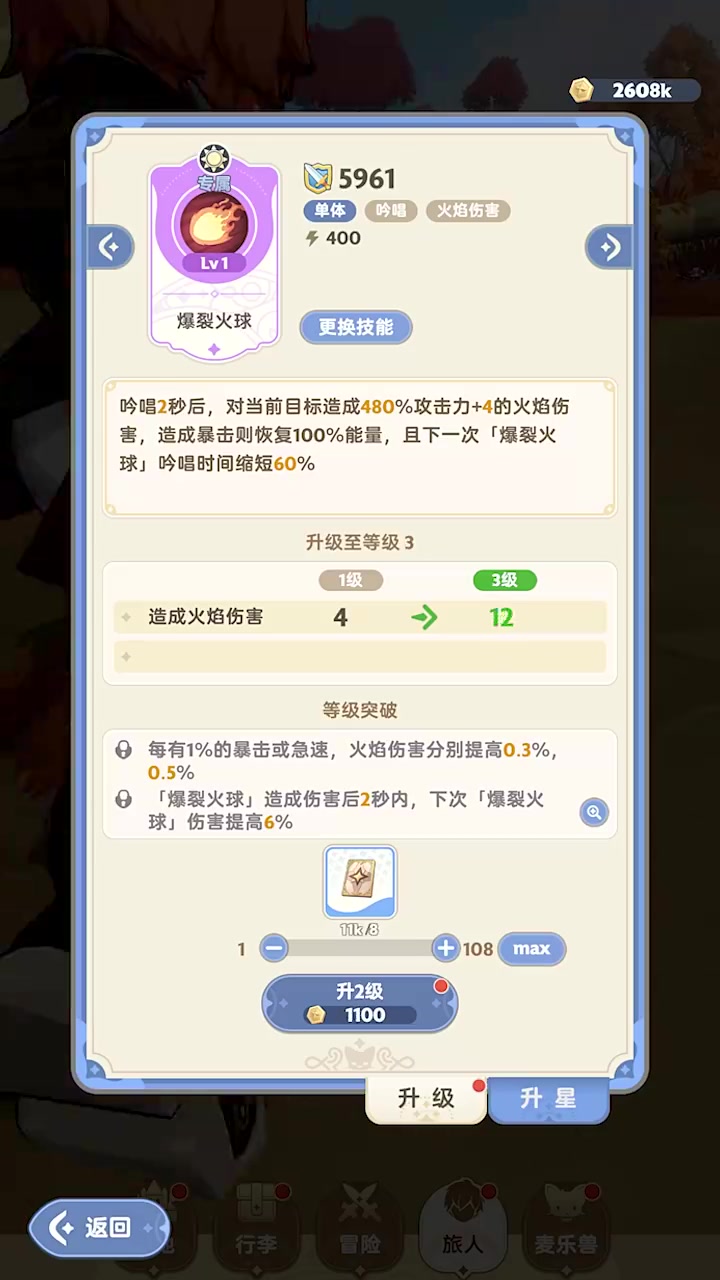The height and width of the screenshot is (1280, 720).
Task: Upgrade skill with 升2级 for 1100 gold
Action: 360,1003
